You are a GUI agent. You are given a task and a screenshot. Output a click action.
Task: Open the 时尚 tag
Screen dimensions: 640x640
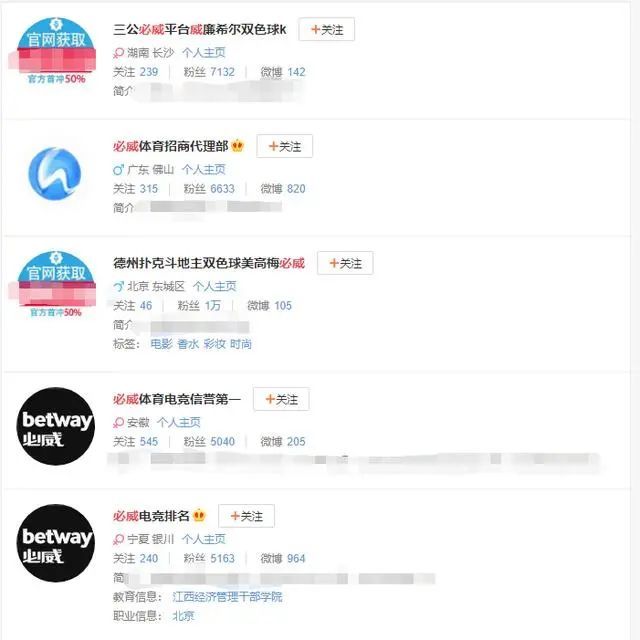coord(240,344)
